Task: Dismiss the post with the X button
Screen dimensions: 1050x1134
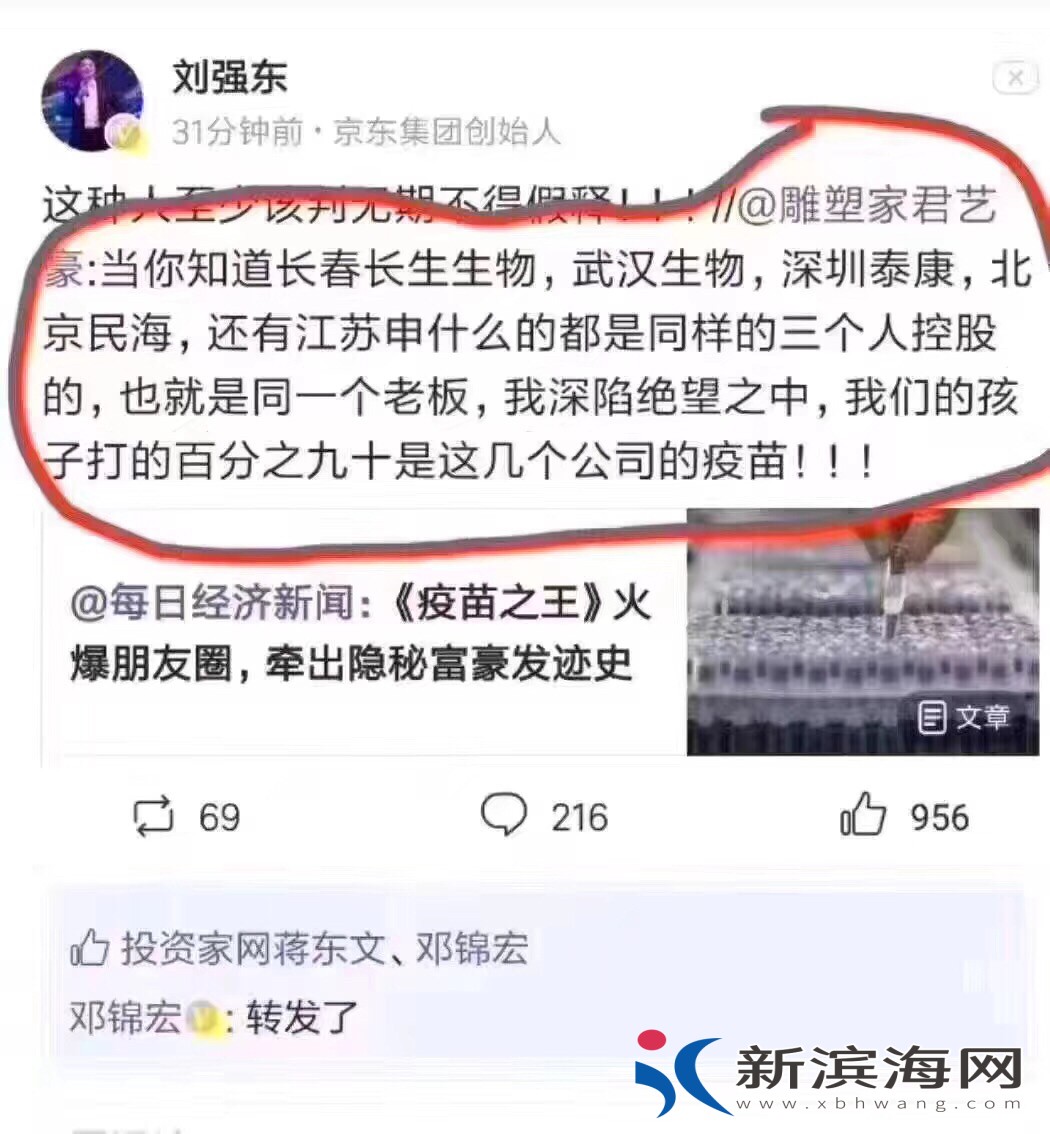Action: [1014, 78]
